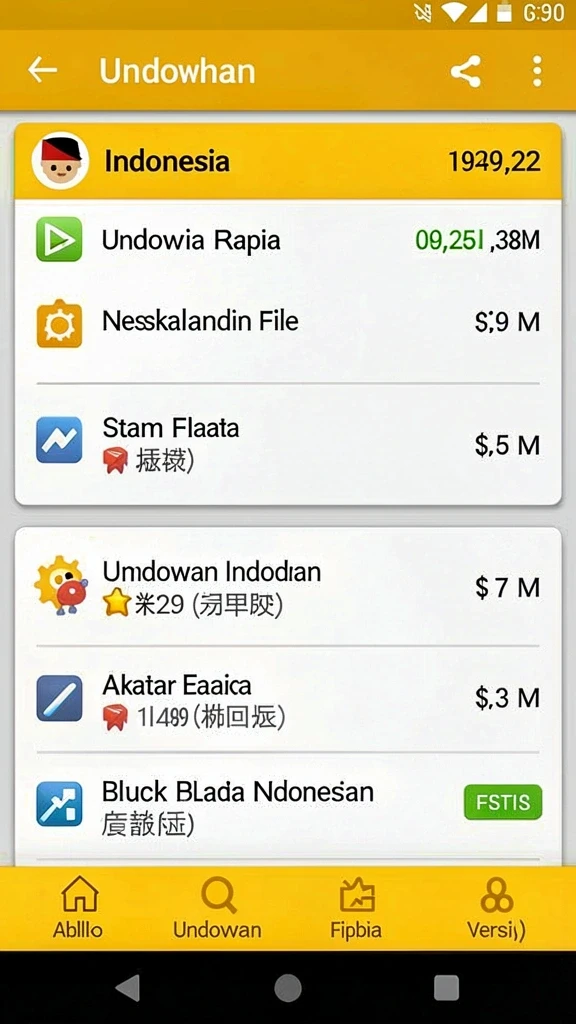
Task: Switch to the Undowan tab
Action: coord(217,908)
